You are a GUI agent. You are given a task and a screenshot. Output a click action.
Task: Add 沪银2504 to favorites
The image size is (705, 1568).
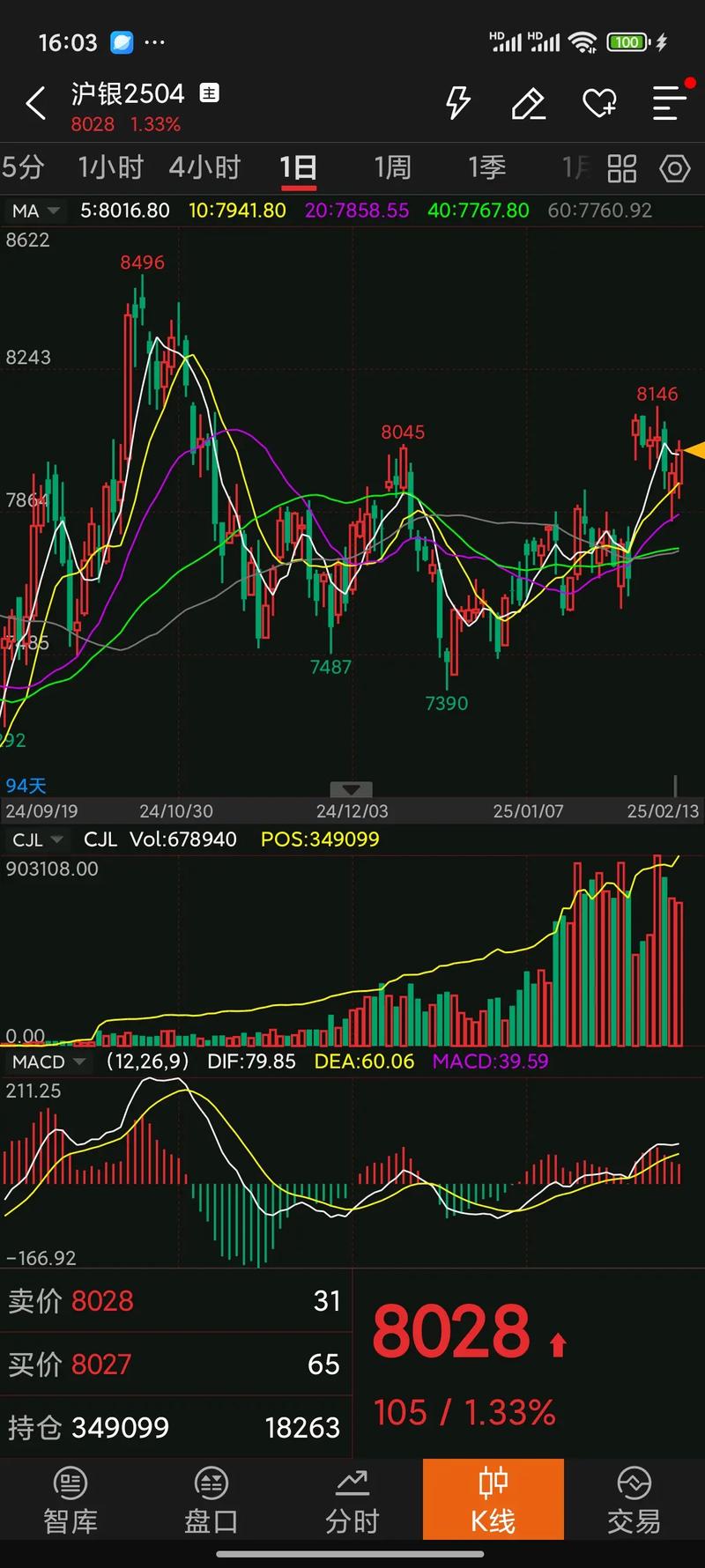tap(599, 103)
